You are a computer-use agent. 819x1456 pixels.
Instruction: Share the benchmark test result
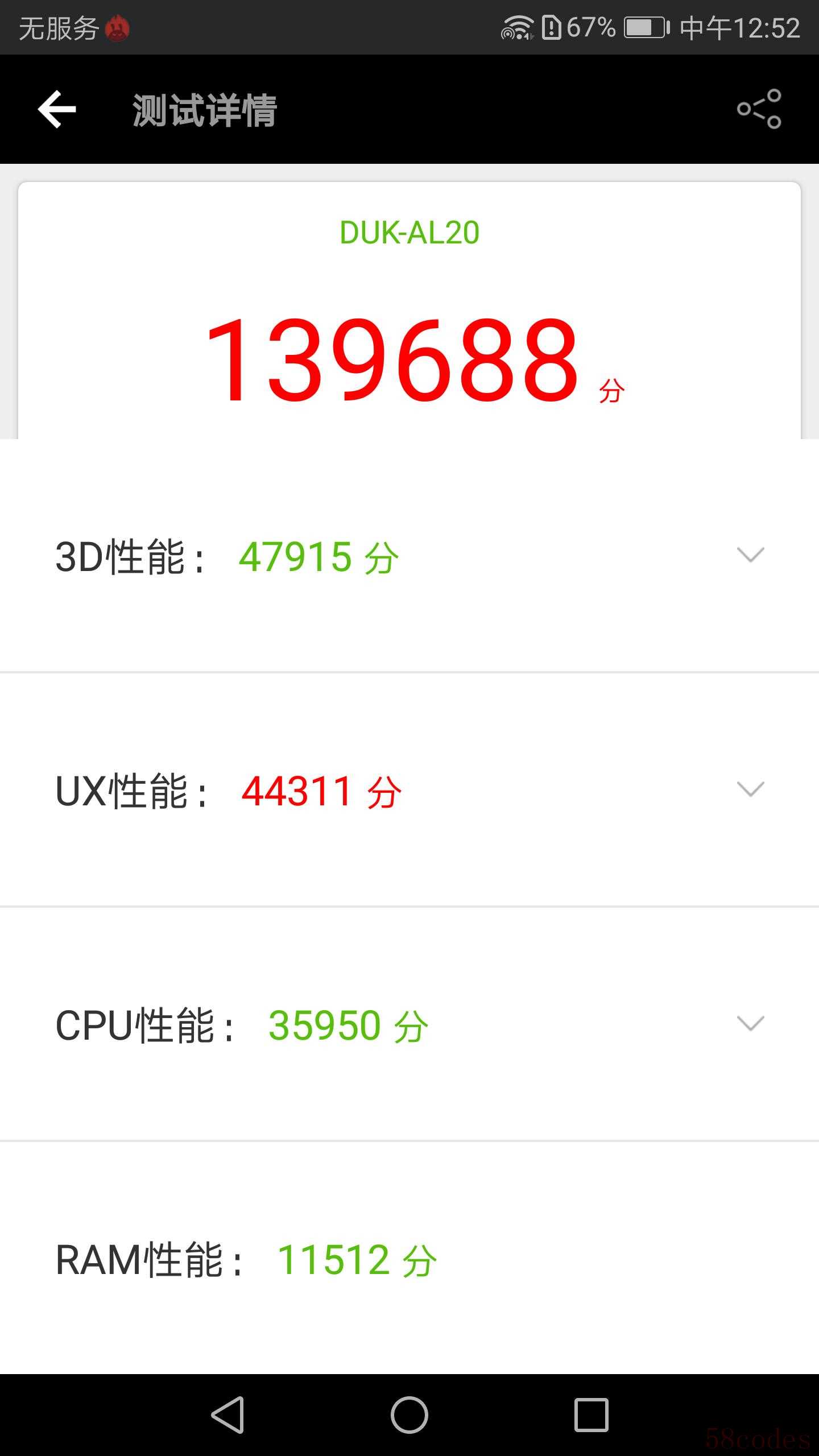click(x=759, y=109)
